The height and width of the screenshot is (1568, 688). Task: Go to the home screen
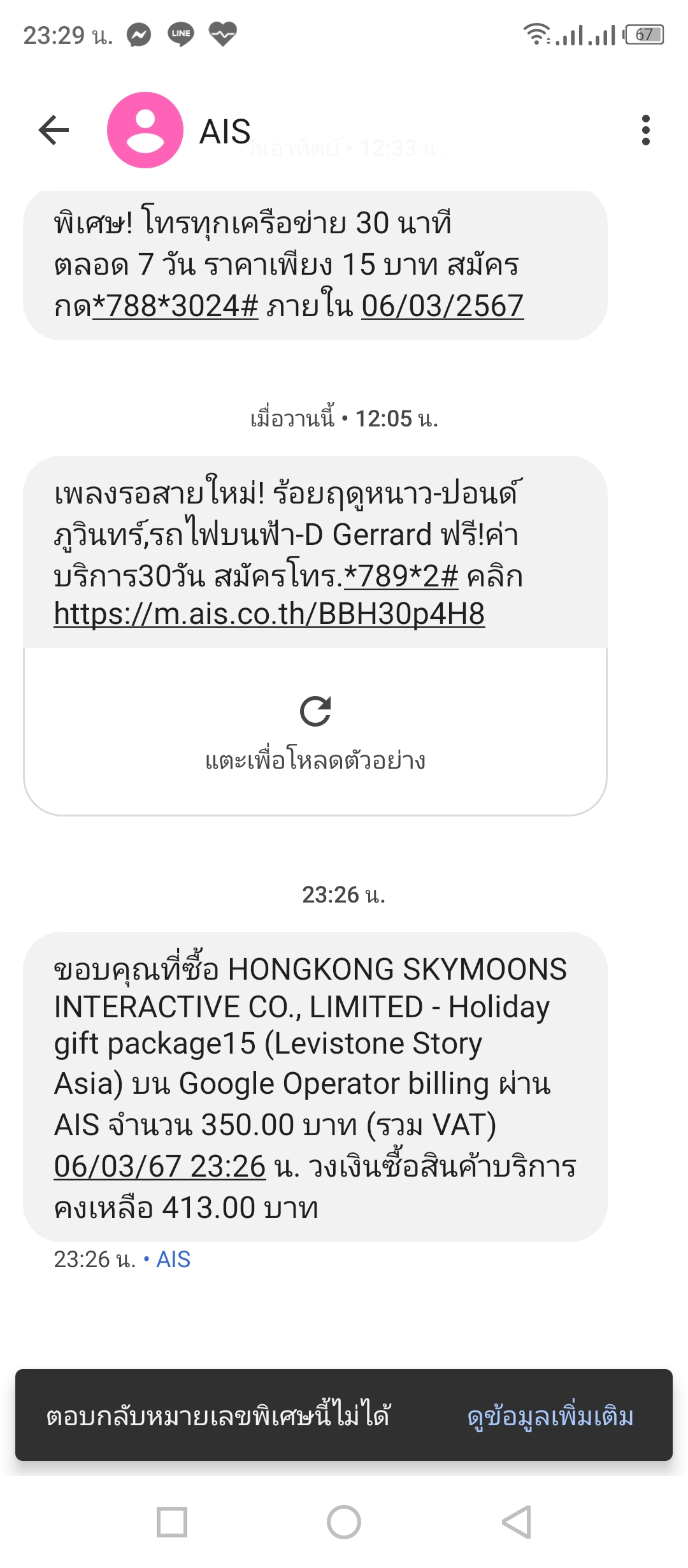coord(344,1522)
